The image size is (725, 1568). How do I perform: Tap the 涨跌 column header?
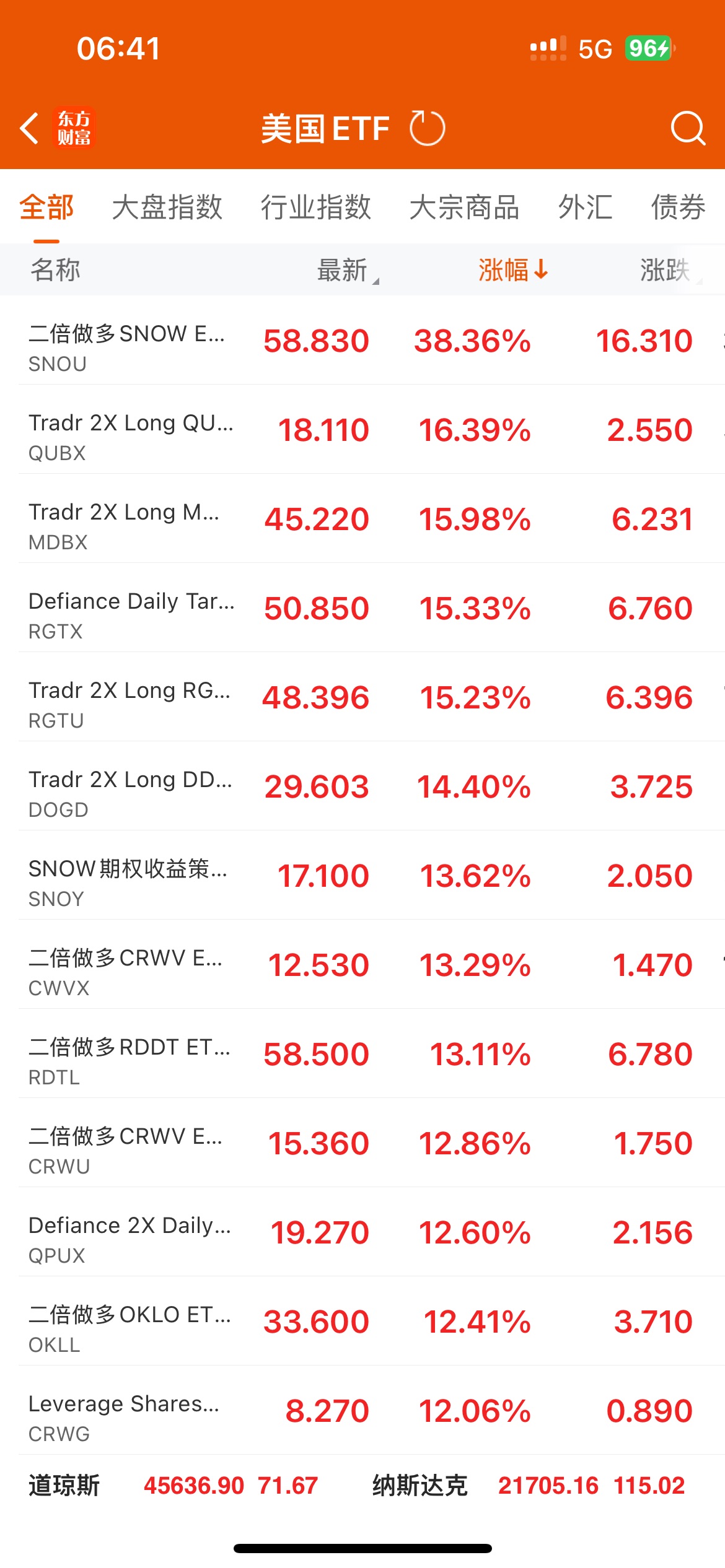tap(669, 270)
